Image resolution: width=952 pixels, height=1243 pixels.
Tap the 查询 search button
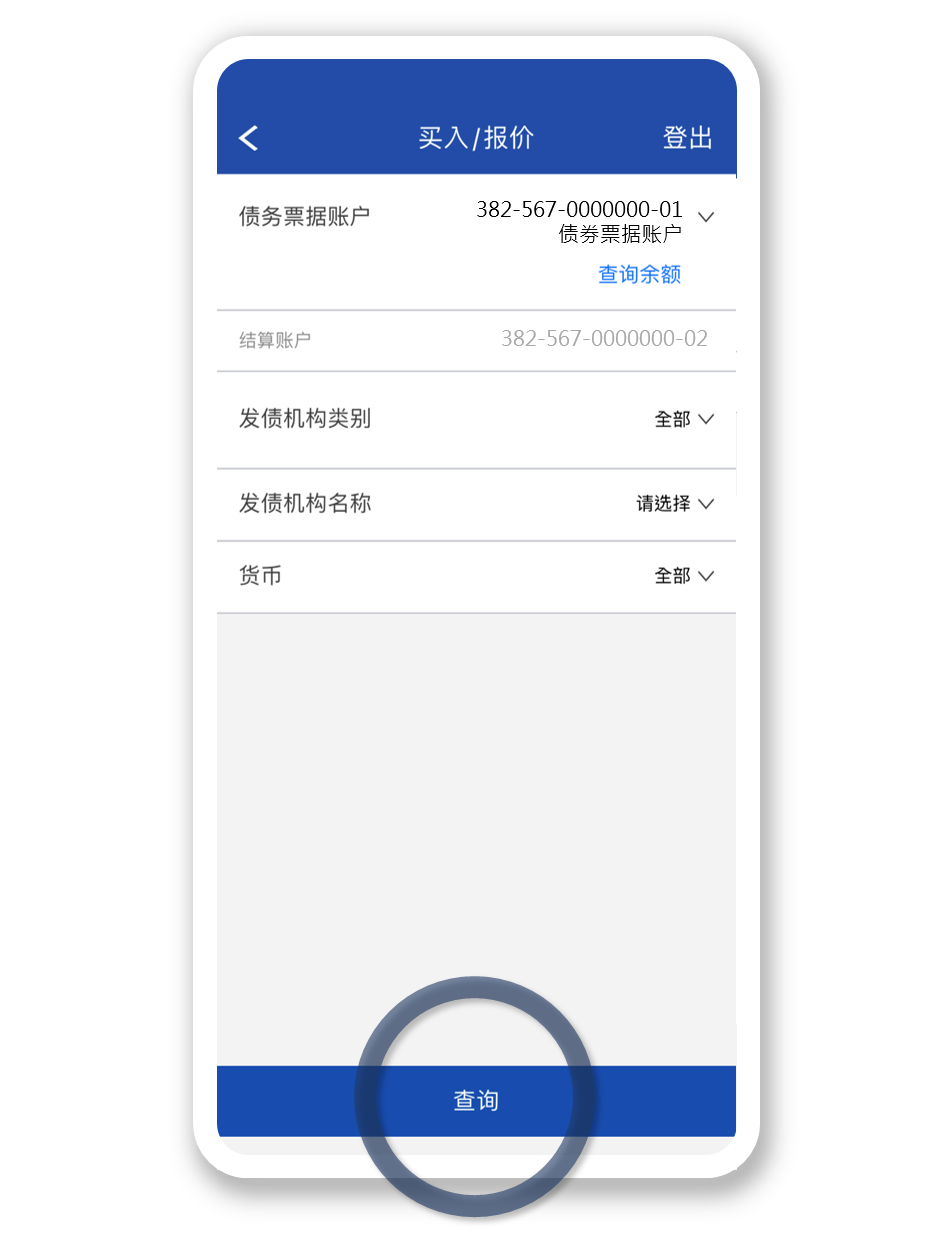[x=476, y=1101]
